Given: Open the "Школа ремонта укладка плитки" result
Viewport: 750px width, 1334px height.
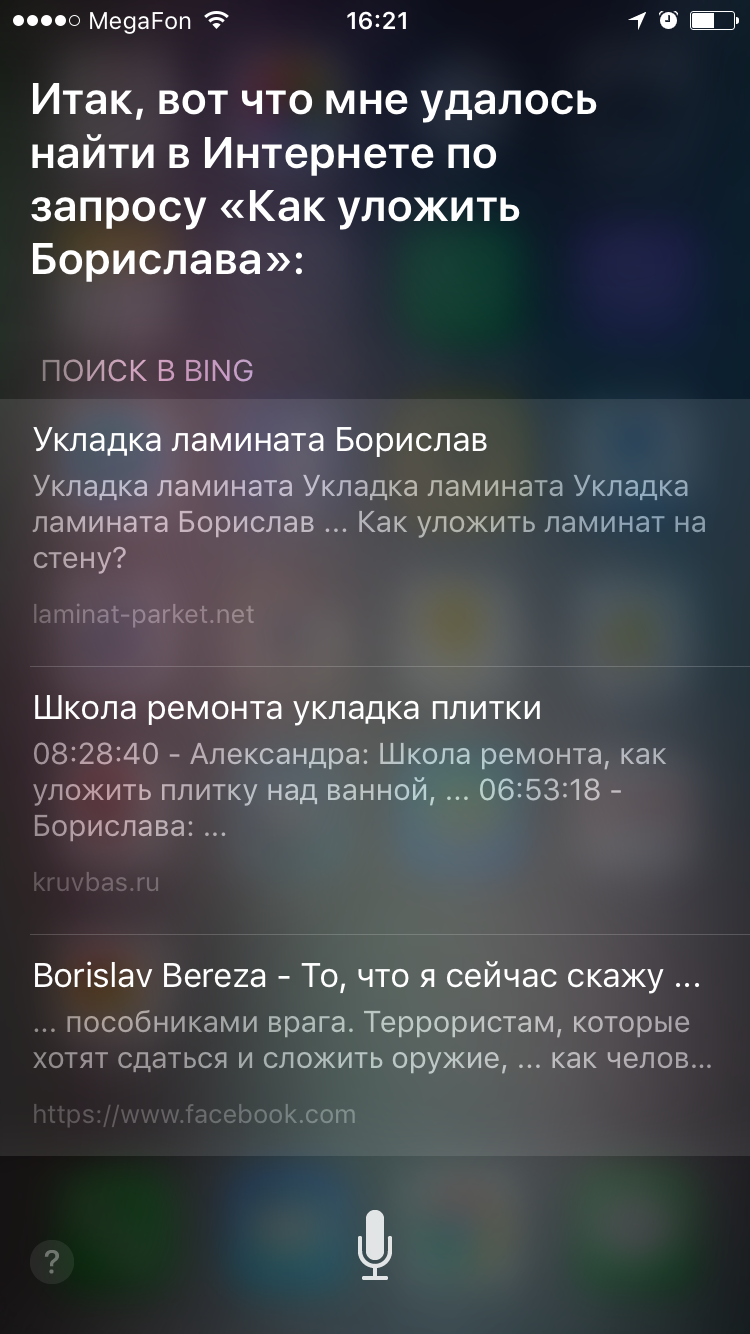Looking at the screenshot, I should [x=375, y=800].
